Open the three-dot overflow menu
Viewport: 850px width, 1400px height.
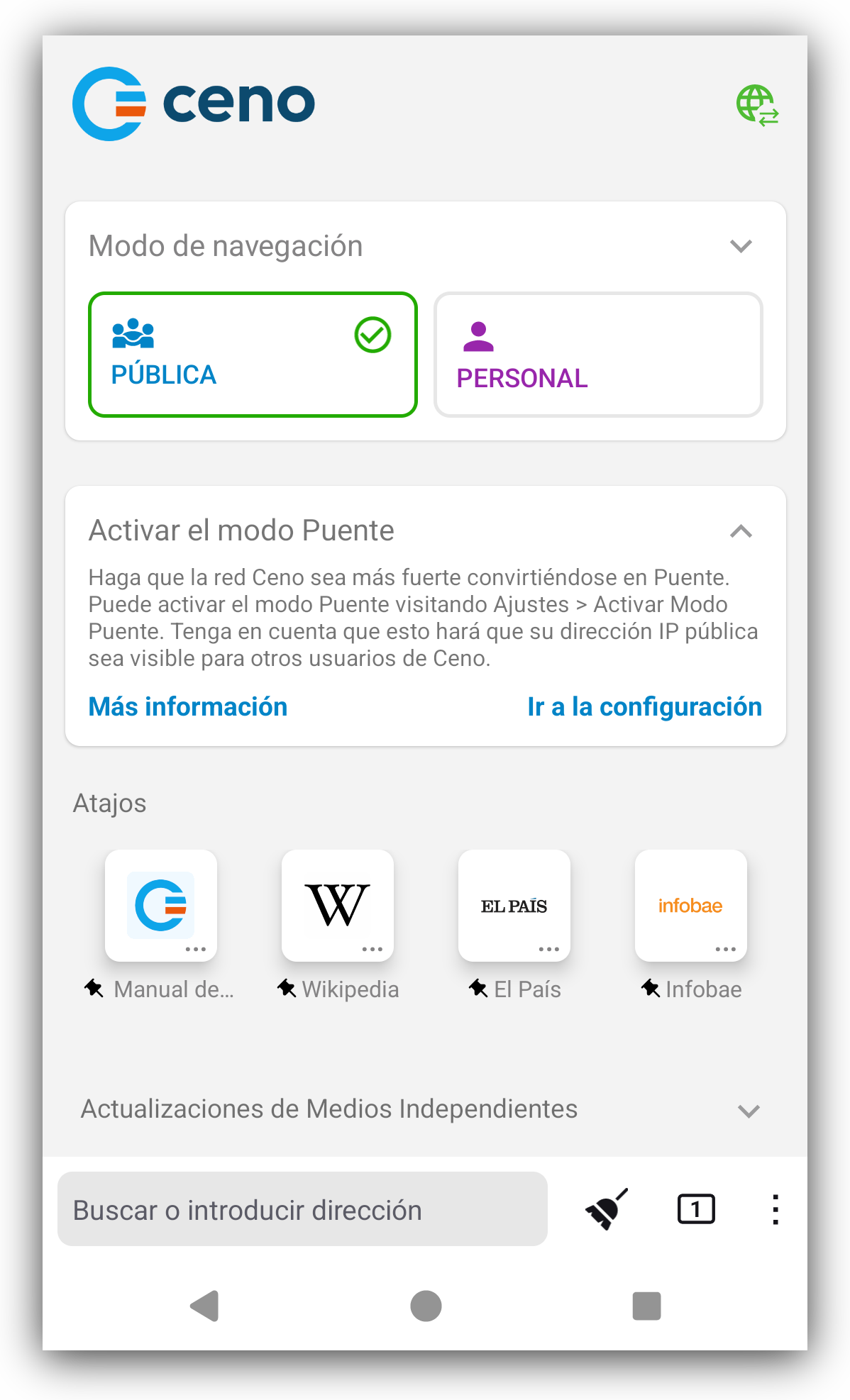point(776,1209)
